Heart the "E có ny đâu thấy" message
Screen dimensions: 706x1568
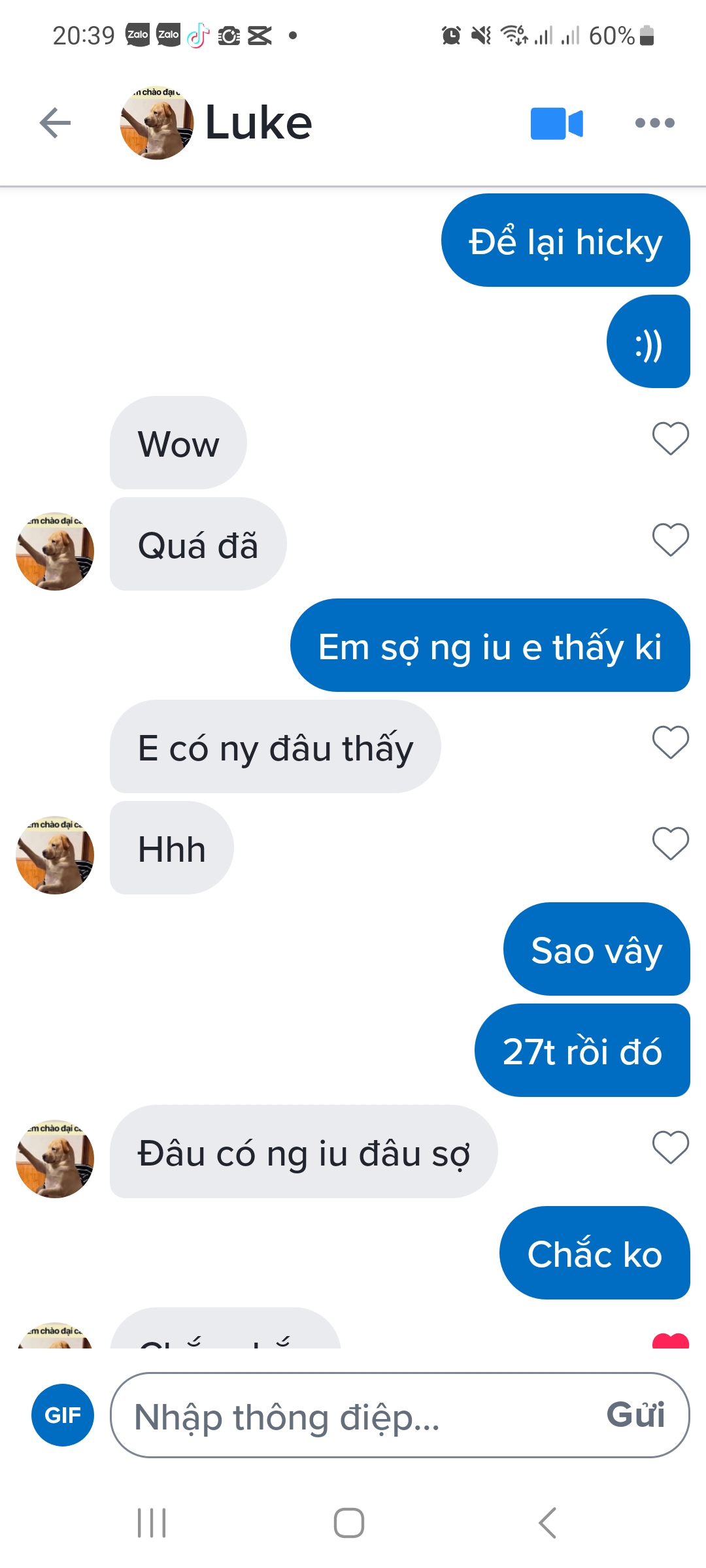coord(670,742)
